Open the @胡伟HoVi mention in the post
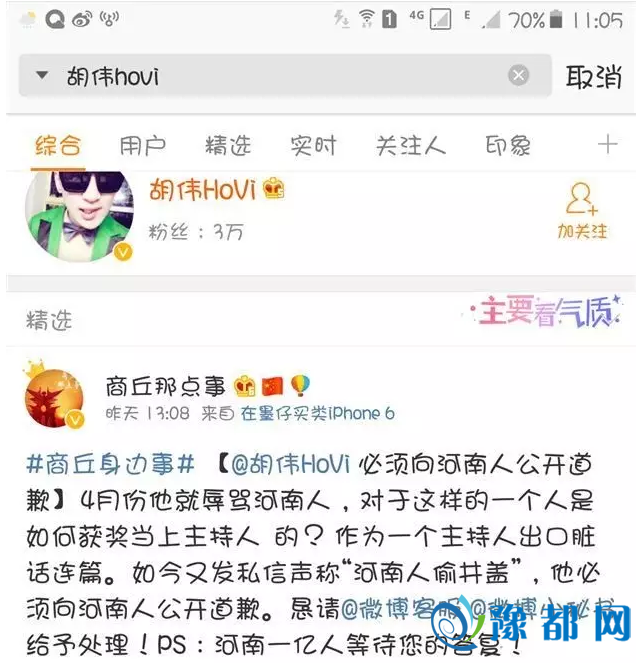The width and height of the screenshot is (636, 663). pyautogui.click(x=291, y=464)
